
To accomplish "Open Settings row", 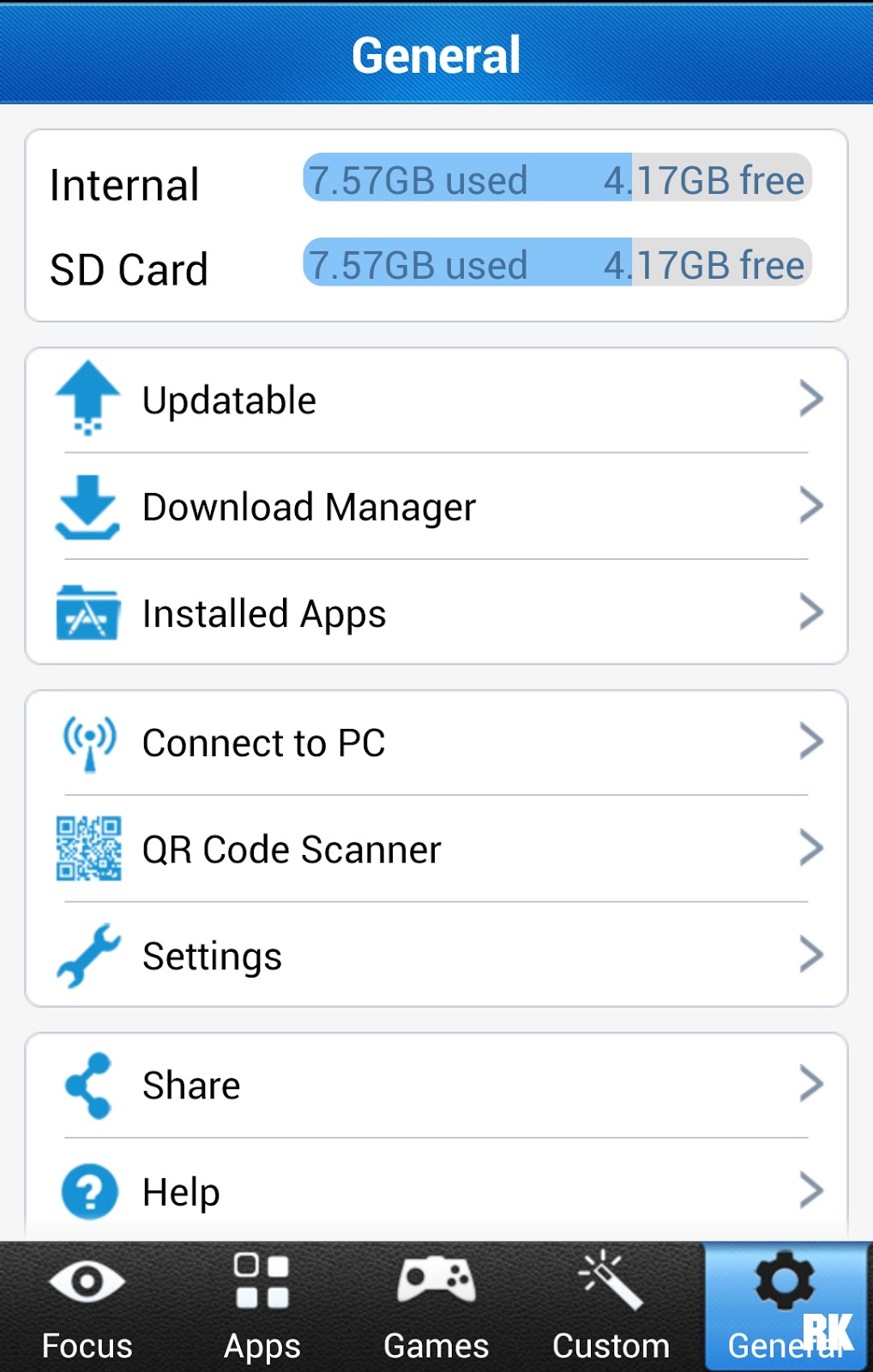I will [436, 954].
